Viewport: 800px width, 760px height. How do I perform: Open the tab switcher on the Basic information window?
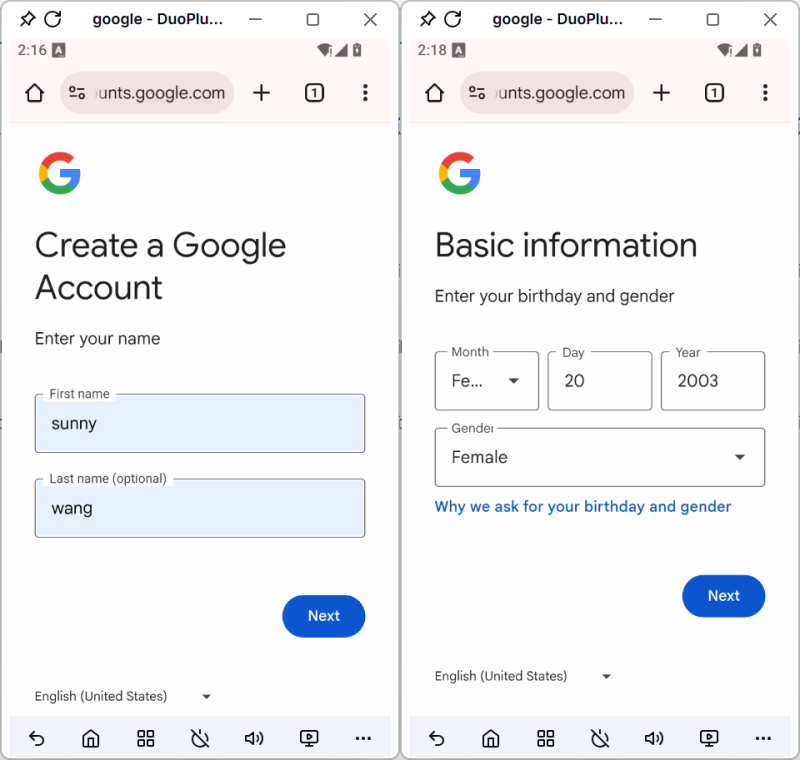[x=714, y=93]
